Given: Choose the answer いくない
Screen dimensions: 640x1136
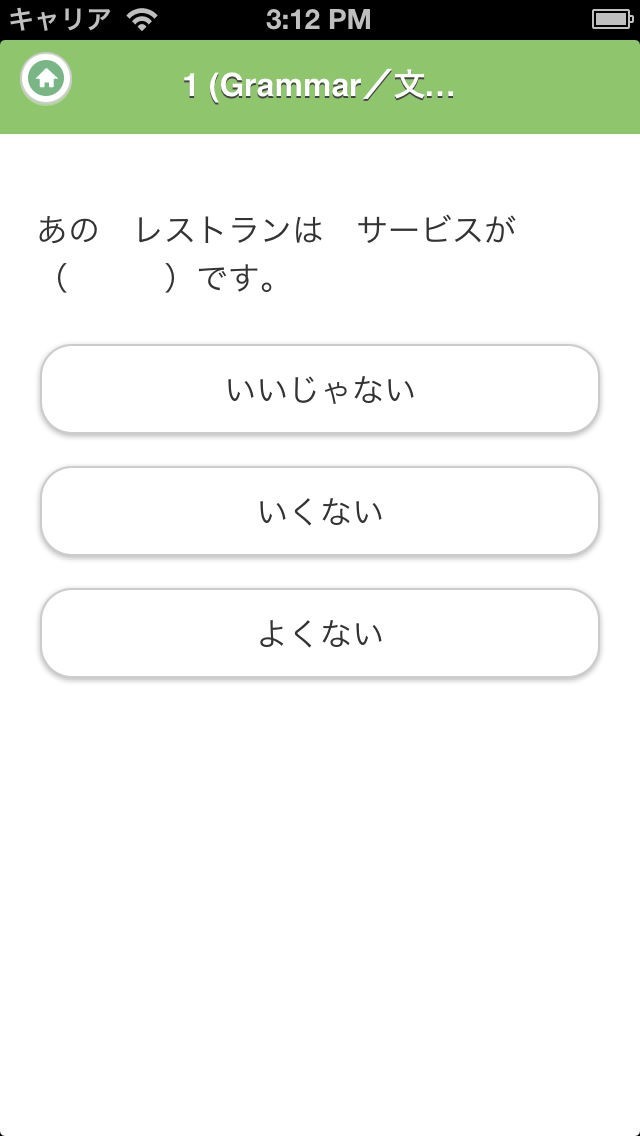Looking at the screenshot, I should click(x=320, y=511).
